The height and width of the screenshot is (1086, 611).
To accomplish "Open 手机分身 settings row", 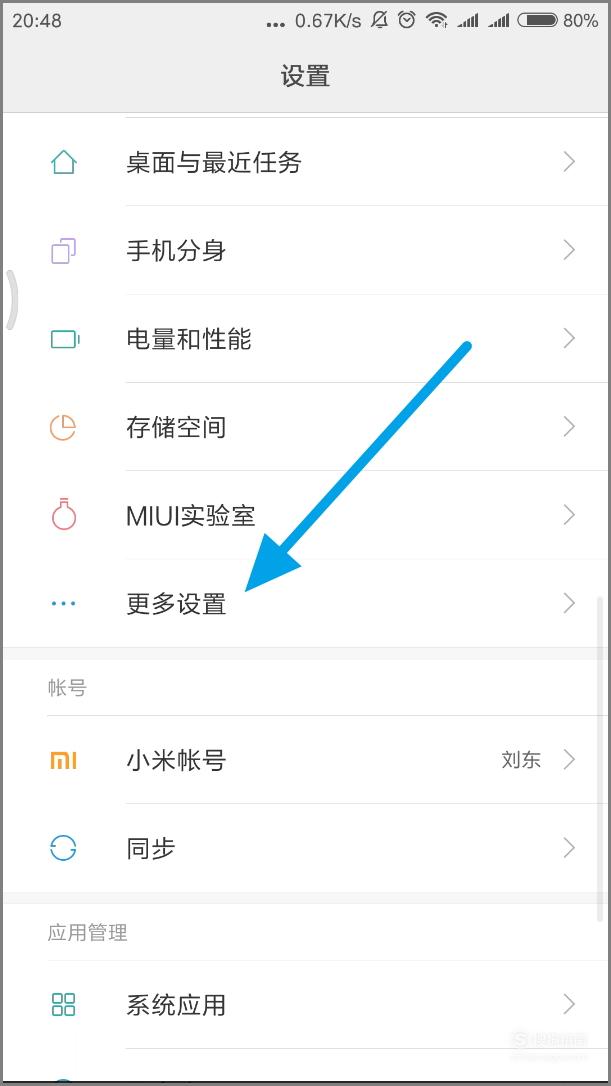I will (306, 250).
